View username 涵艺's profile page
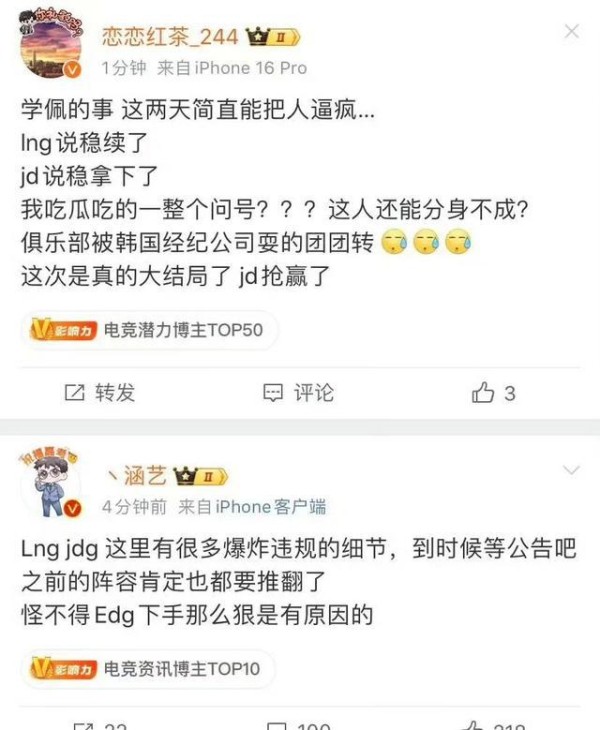600x730 pixels. coord(144,474)
